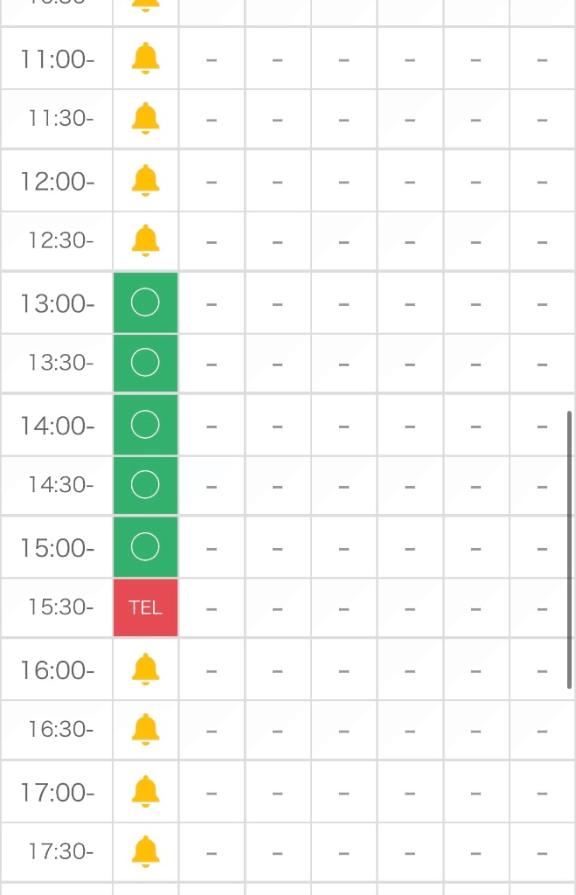Set availability alert for 11:30
576x895 pixels.
point(146,119)
